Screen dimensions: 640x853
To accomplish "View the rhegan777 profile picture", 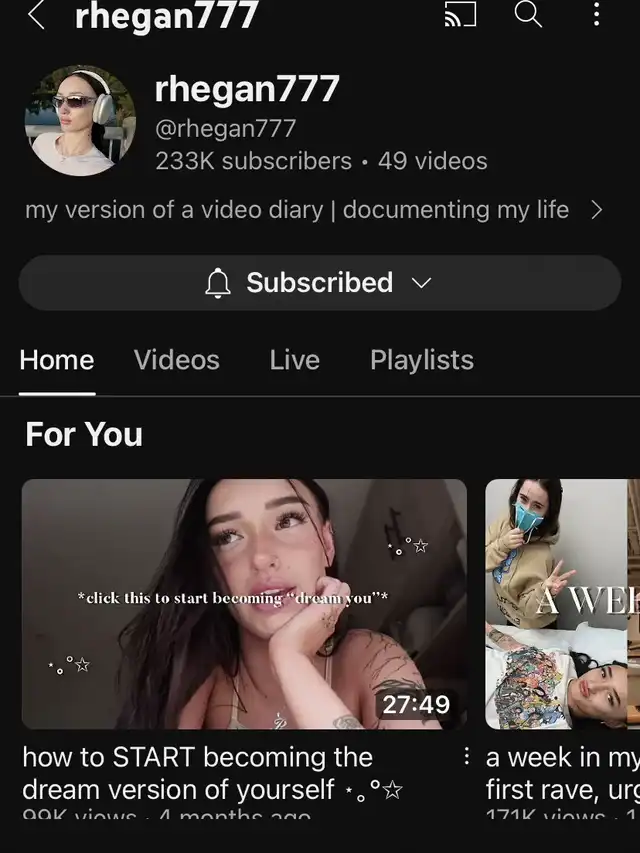I will (80, 120).
